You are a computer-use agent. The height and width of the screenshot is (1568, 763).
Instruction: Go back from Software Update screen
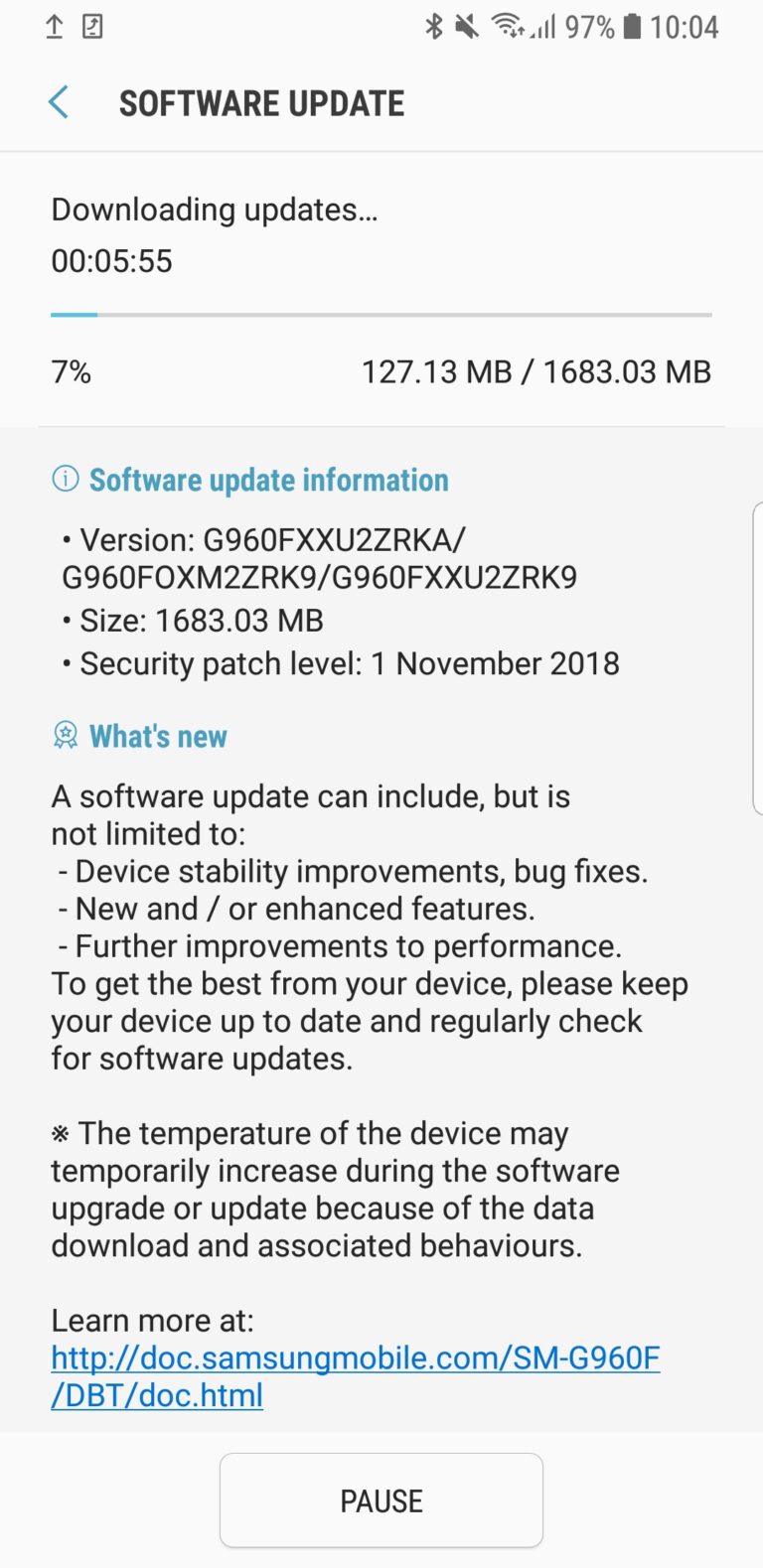(59, 102)
